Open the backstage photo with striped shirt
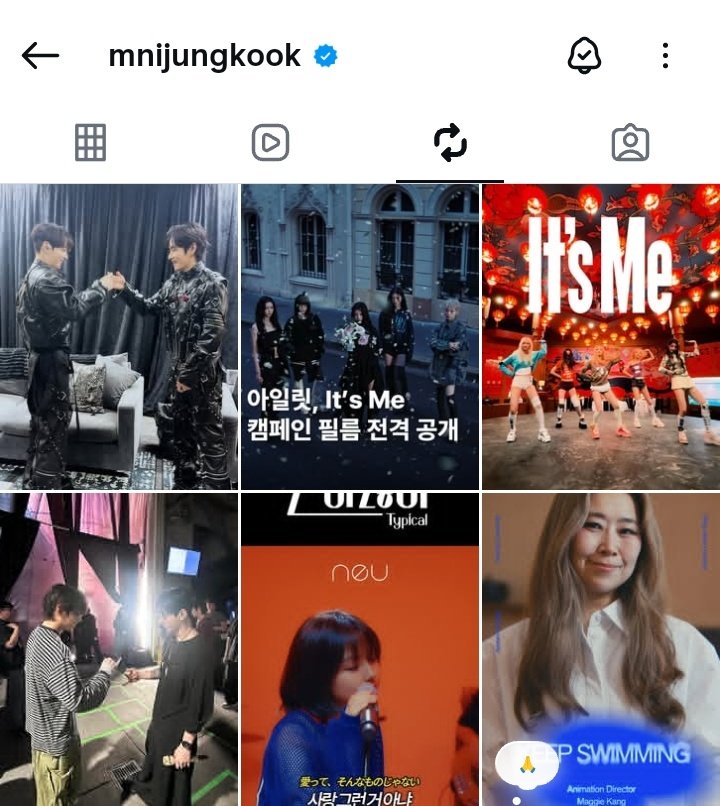The image size is (720, 806). click(119, 650)
